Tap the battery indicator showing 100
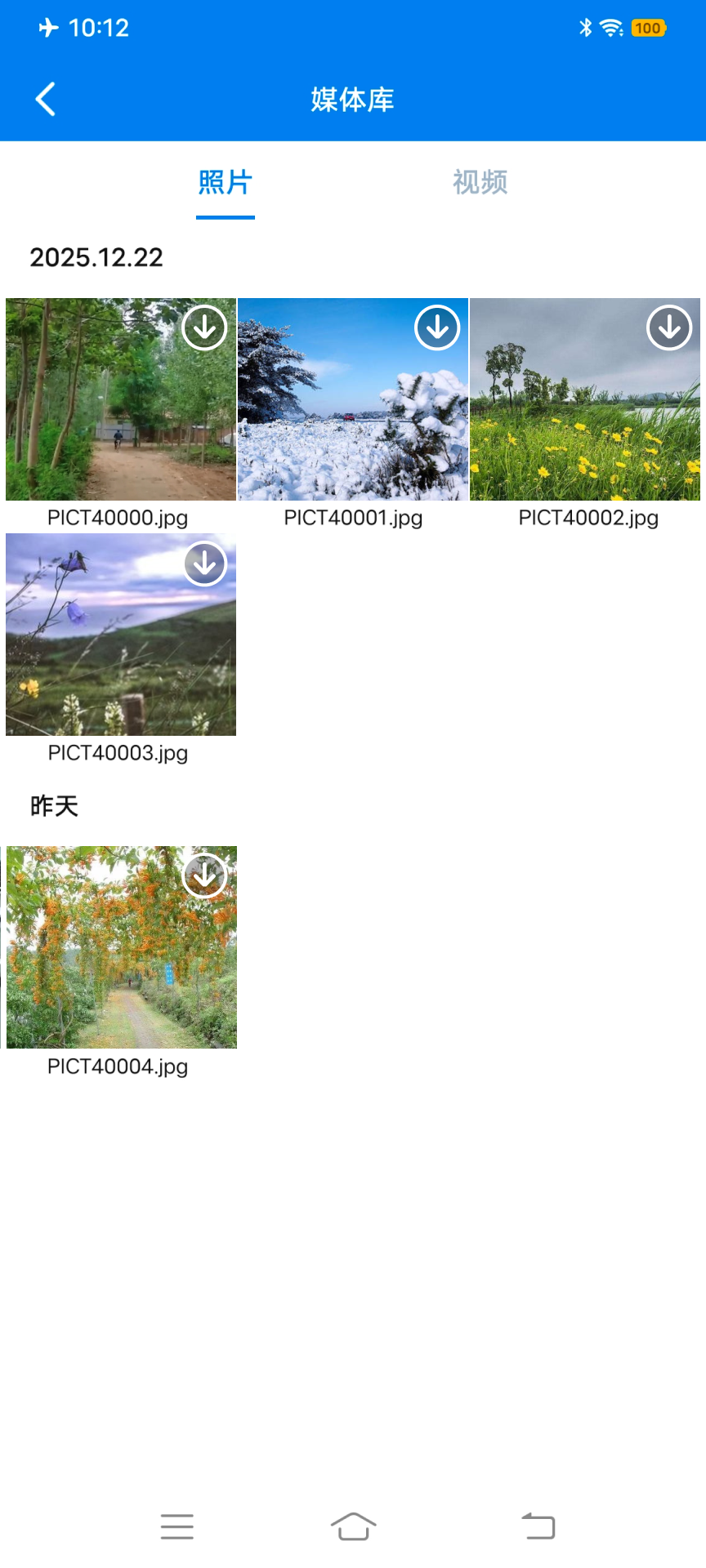The image size is (706, 1568). (x=648, y=28)
